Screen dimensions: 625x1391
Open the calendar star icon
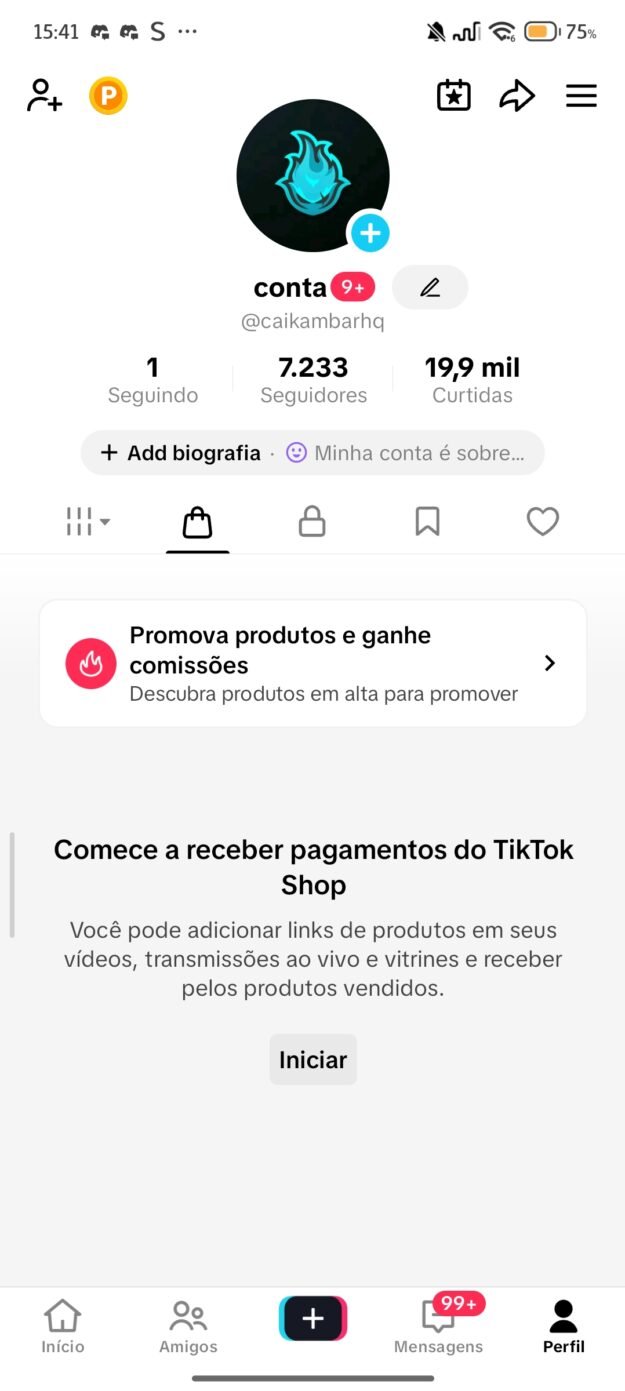coord(454,96)
